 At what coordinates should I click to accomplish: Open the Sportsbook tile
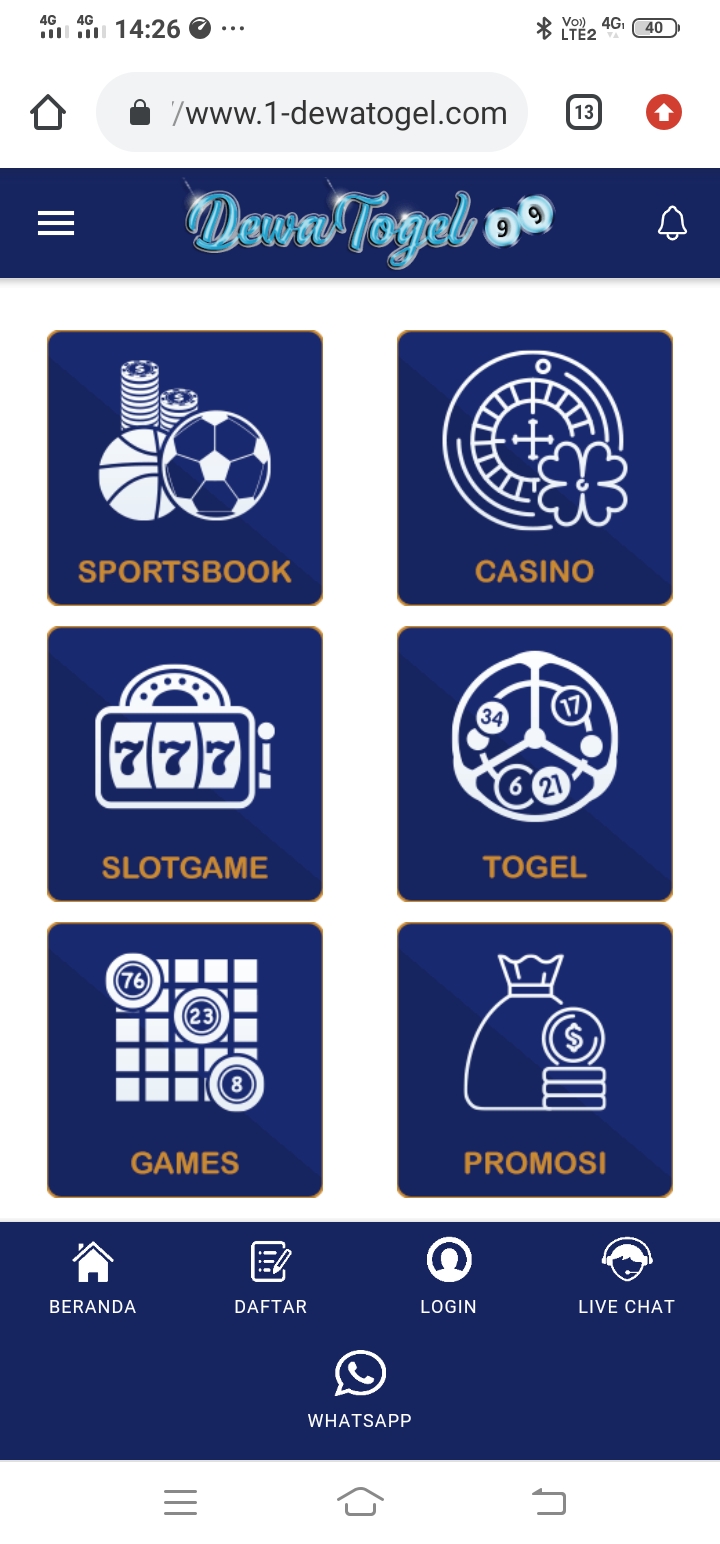pos(185,468)
